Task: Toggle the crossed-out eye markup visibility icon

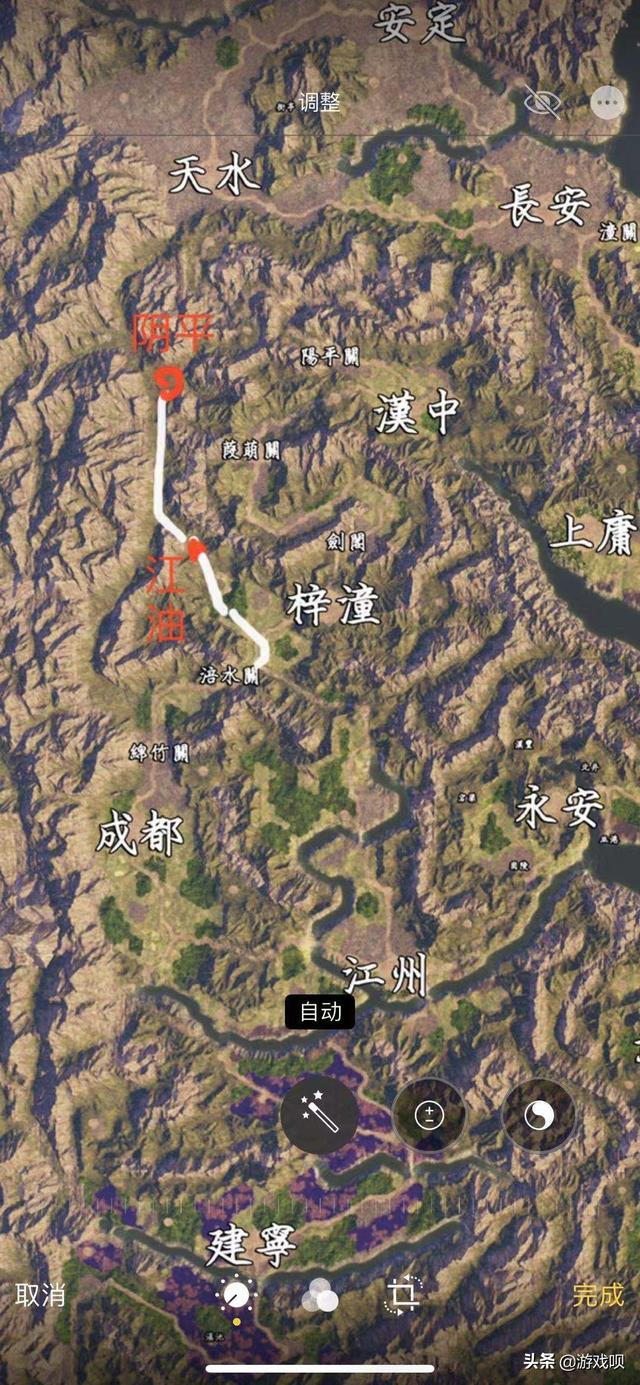Action: (542, 101)
